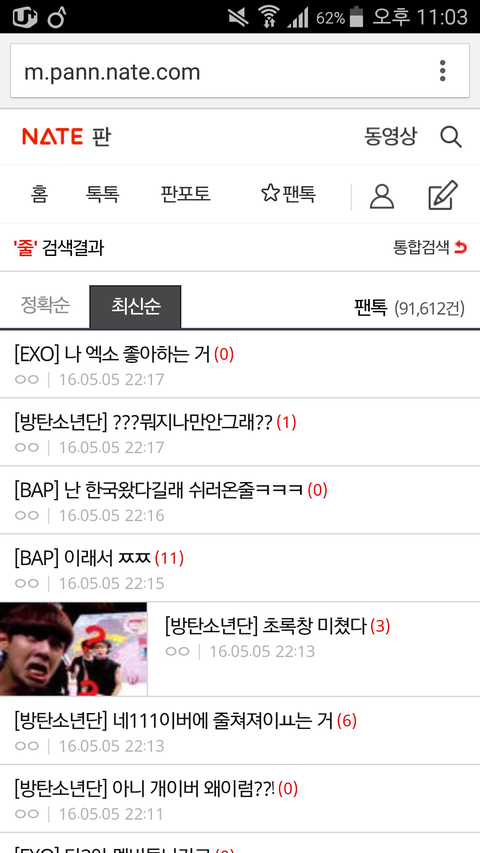Open the 판포토 tab

coord(185,194)
